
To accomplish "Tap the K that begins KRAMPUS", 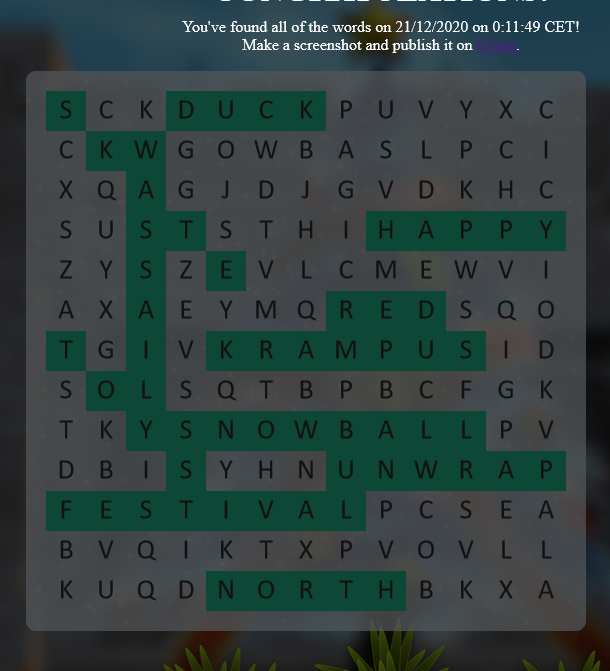I will 226,350.
